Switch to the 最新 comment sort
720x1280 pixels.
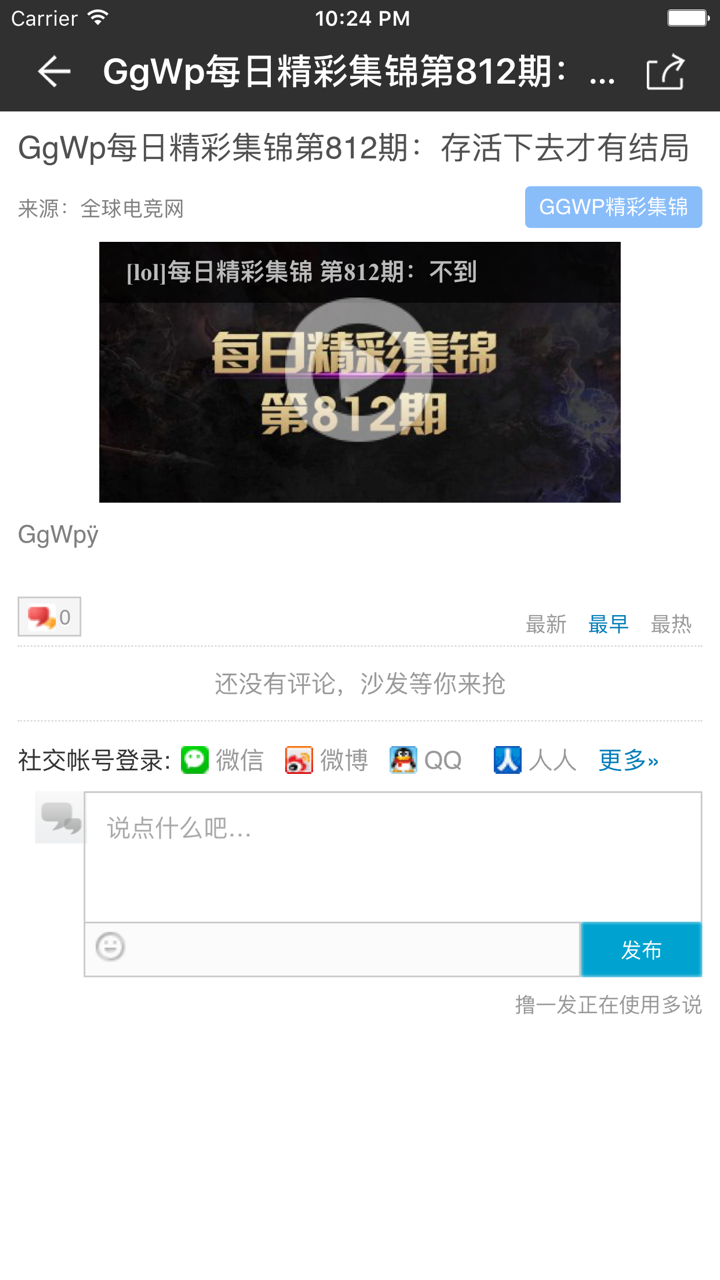pyautogui.click(x=545, y=623)
